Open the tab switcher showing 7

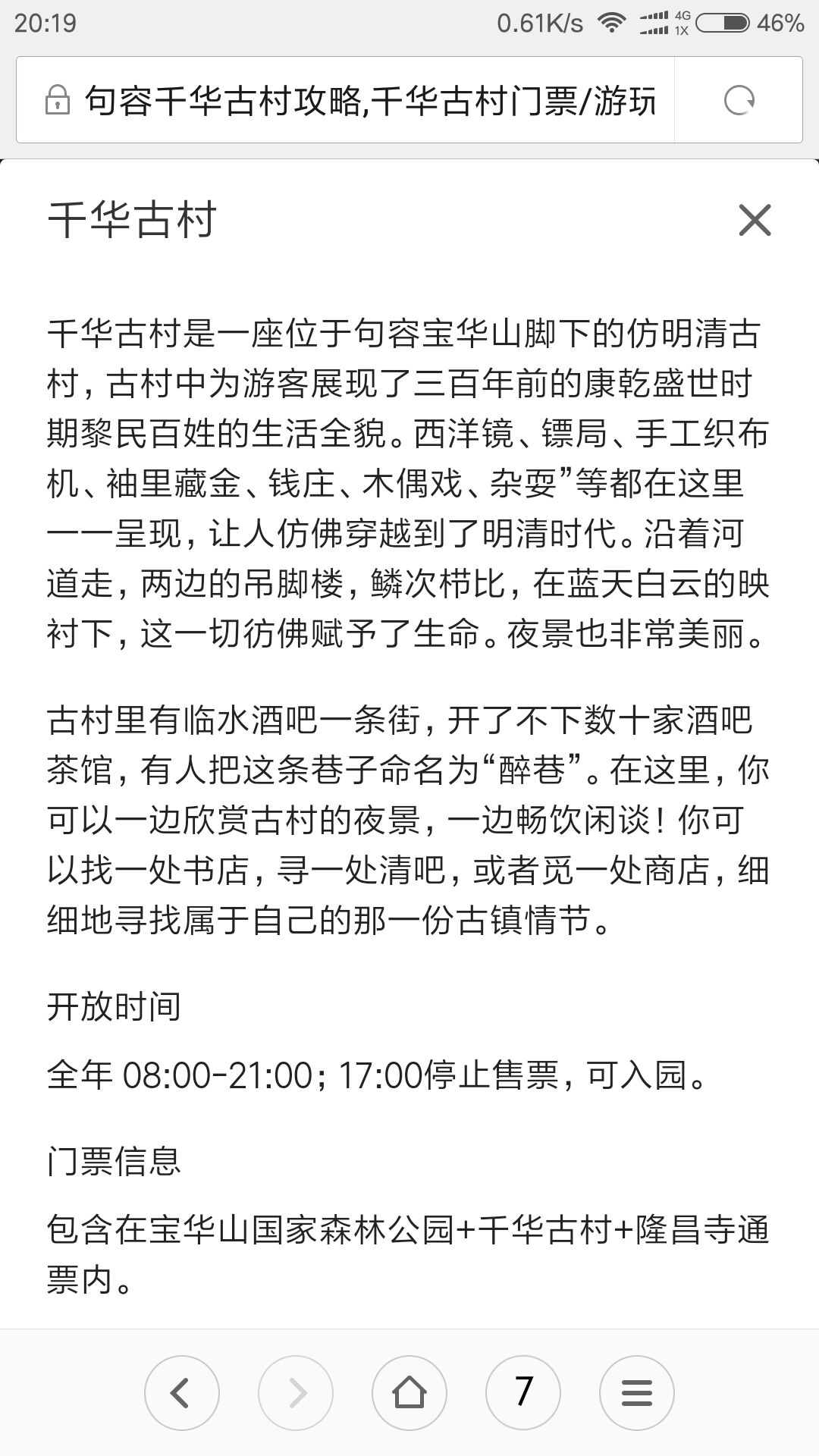tap(523, 1392)
